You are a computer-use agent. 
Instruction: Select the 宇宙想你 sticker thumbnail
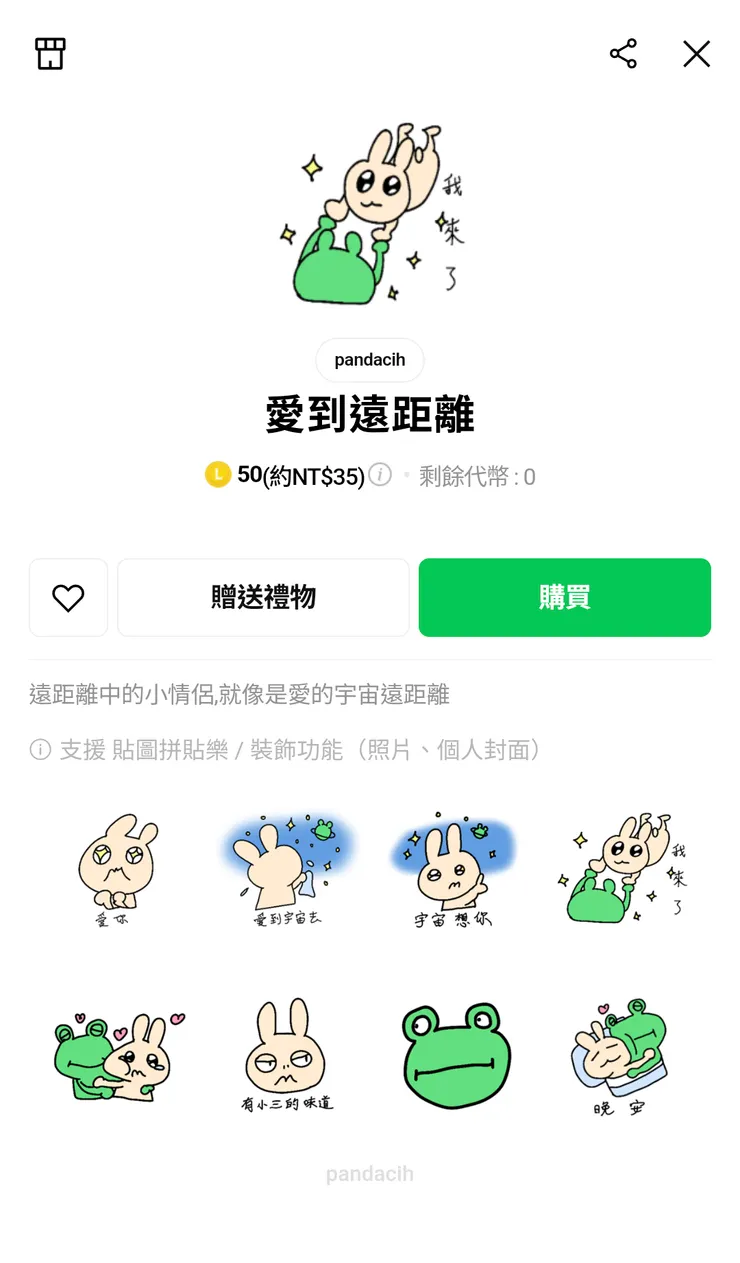(454, 868)
